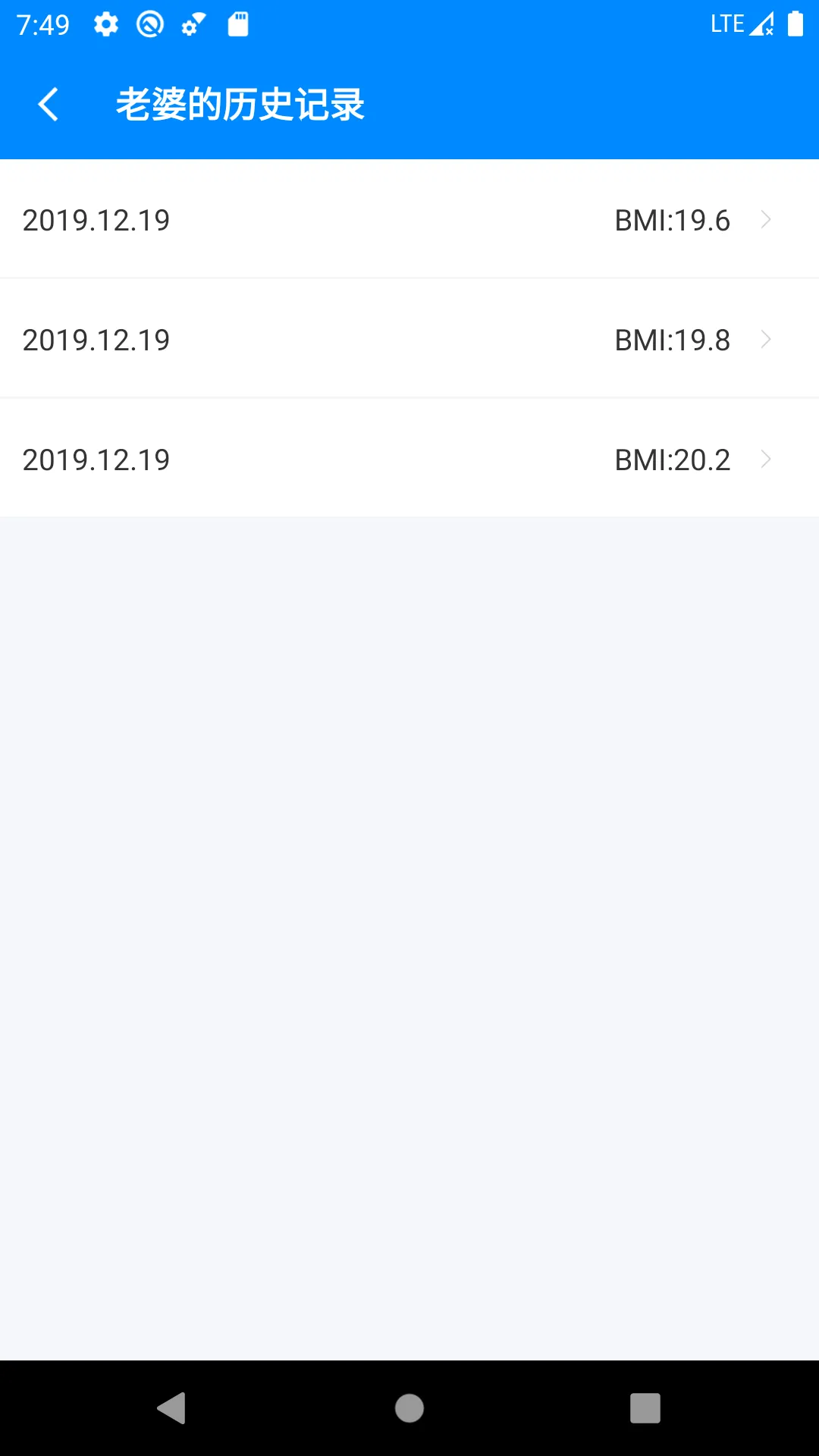
Task: Tap the BMI:19.8 value text
Action: tap(670, 340)
